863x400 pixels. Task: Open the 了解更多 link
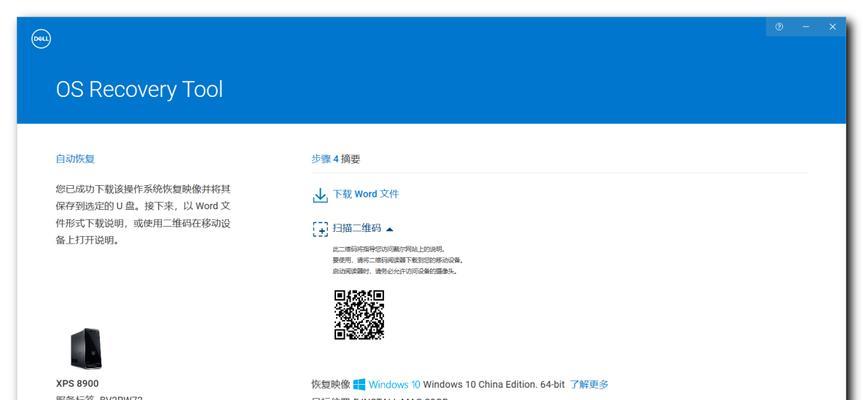589,384
